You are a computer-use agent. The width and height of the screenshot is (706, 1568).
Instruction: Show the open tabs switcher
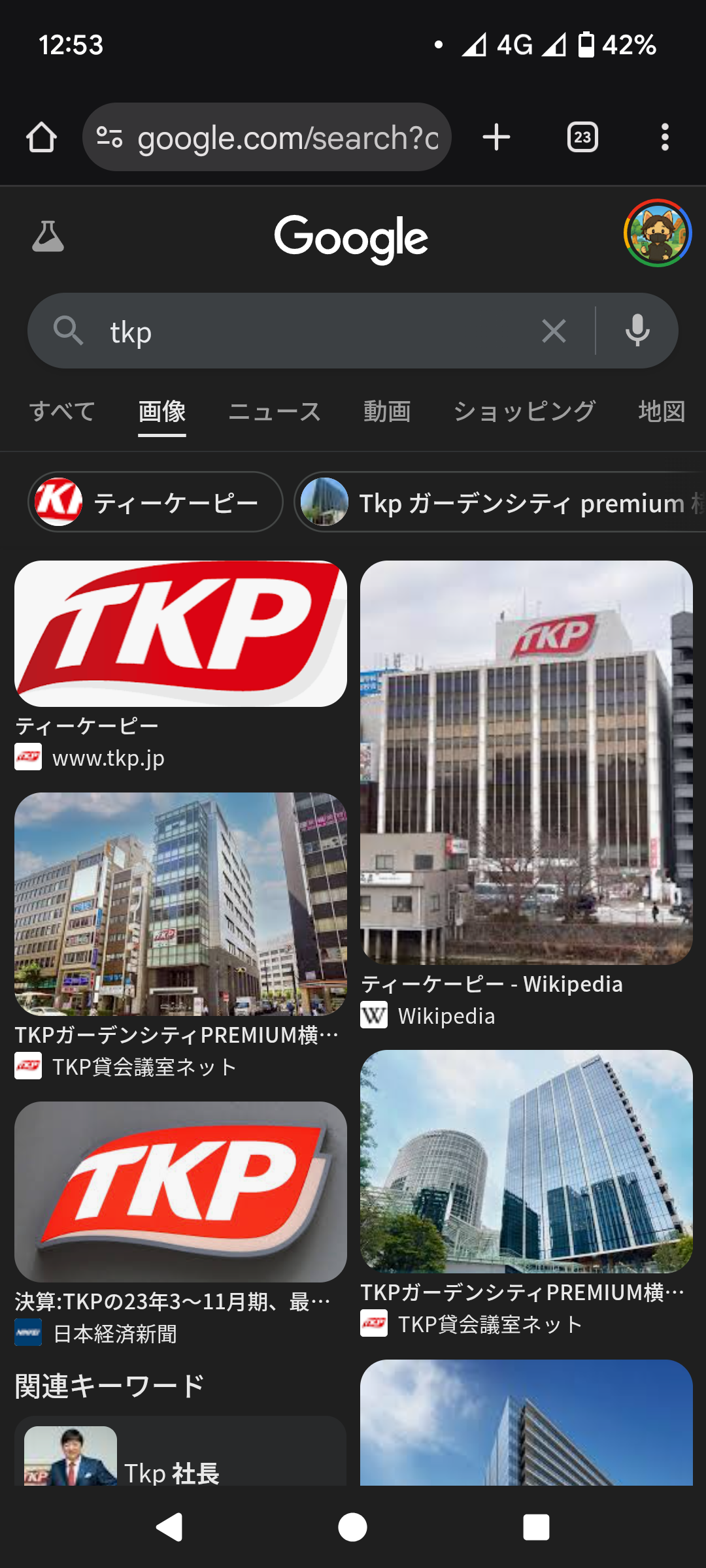tap(582, 137)
